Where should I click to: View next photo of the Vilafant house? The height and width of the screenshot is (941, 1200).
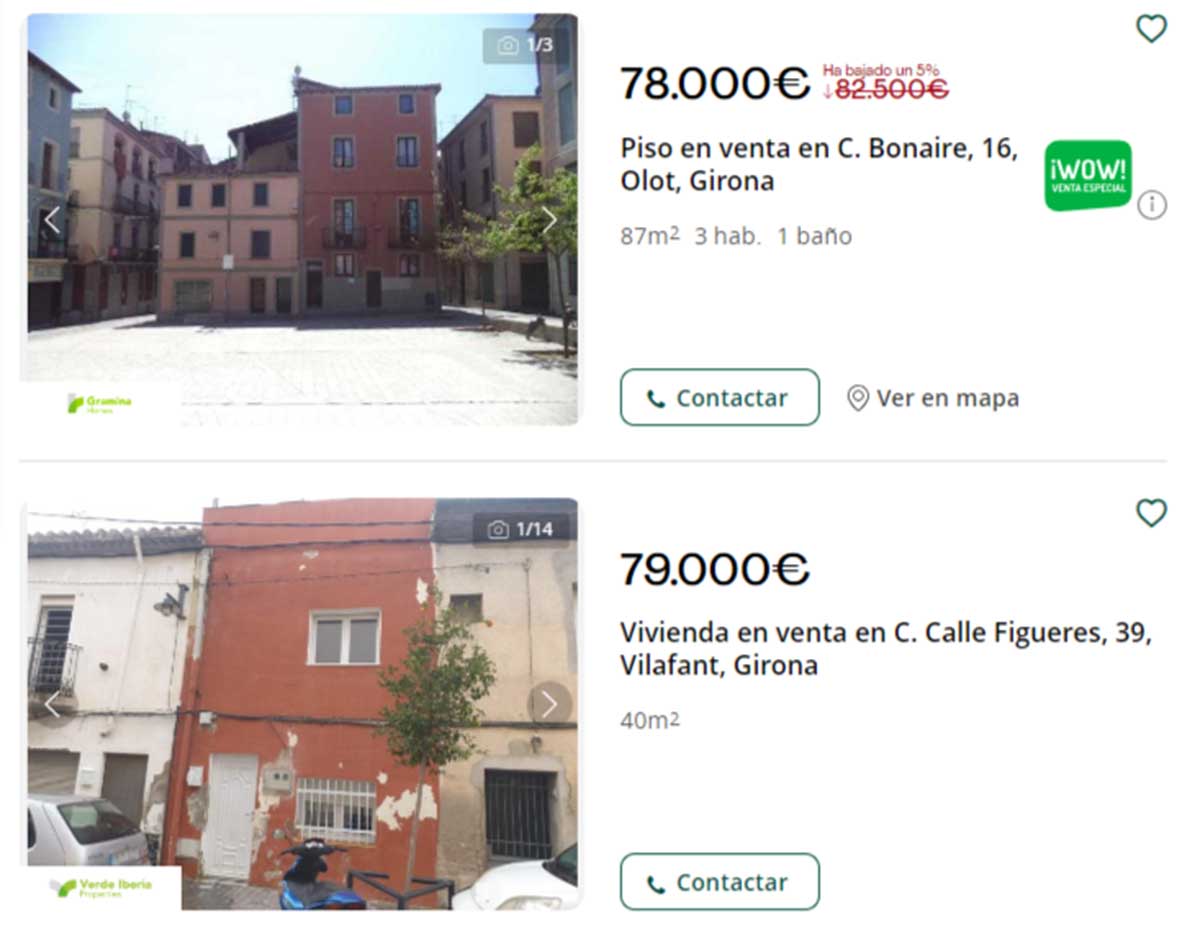549,704
